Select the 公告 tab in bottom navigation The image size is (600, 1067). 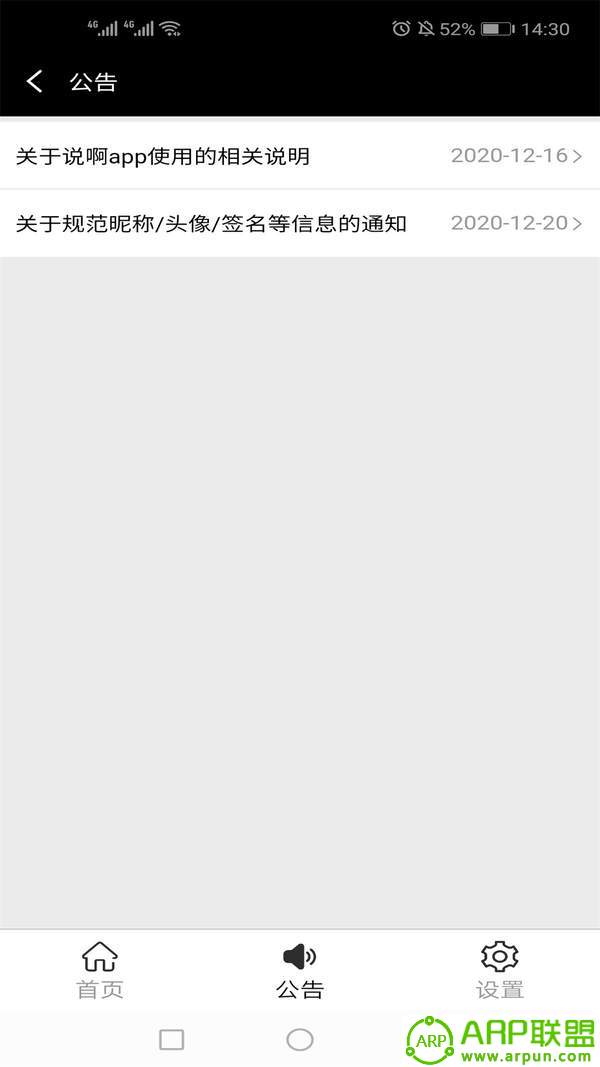[x=300, y=970]
